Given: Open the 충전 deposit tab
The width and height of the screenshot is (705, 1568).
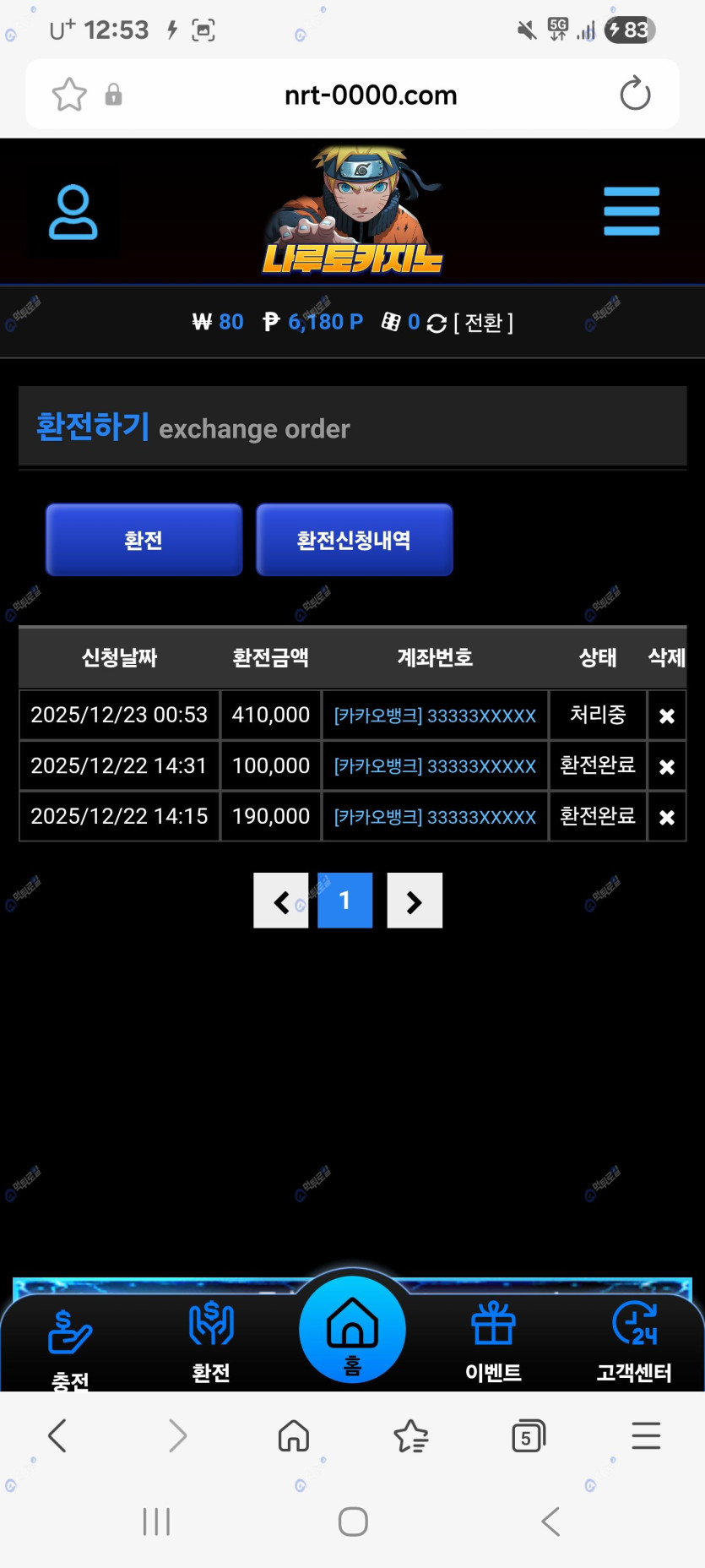Looking at the screenshot, I should (70, 1343).
